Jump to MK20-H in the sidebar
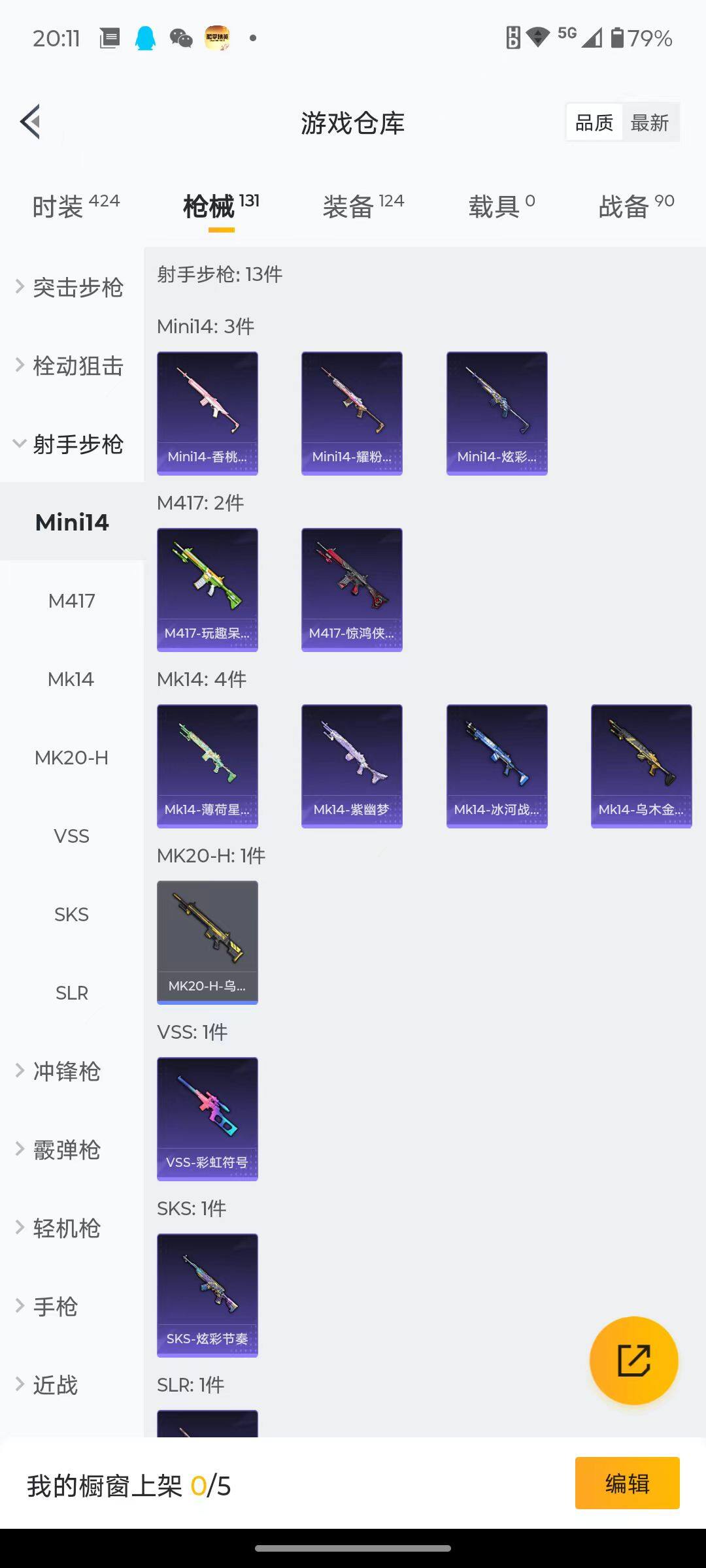The image size is (706, 1568). [x=72, y=758]
